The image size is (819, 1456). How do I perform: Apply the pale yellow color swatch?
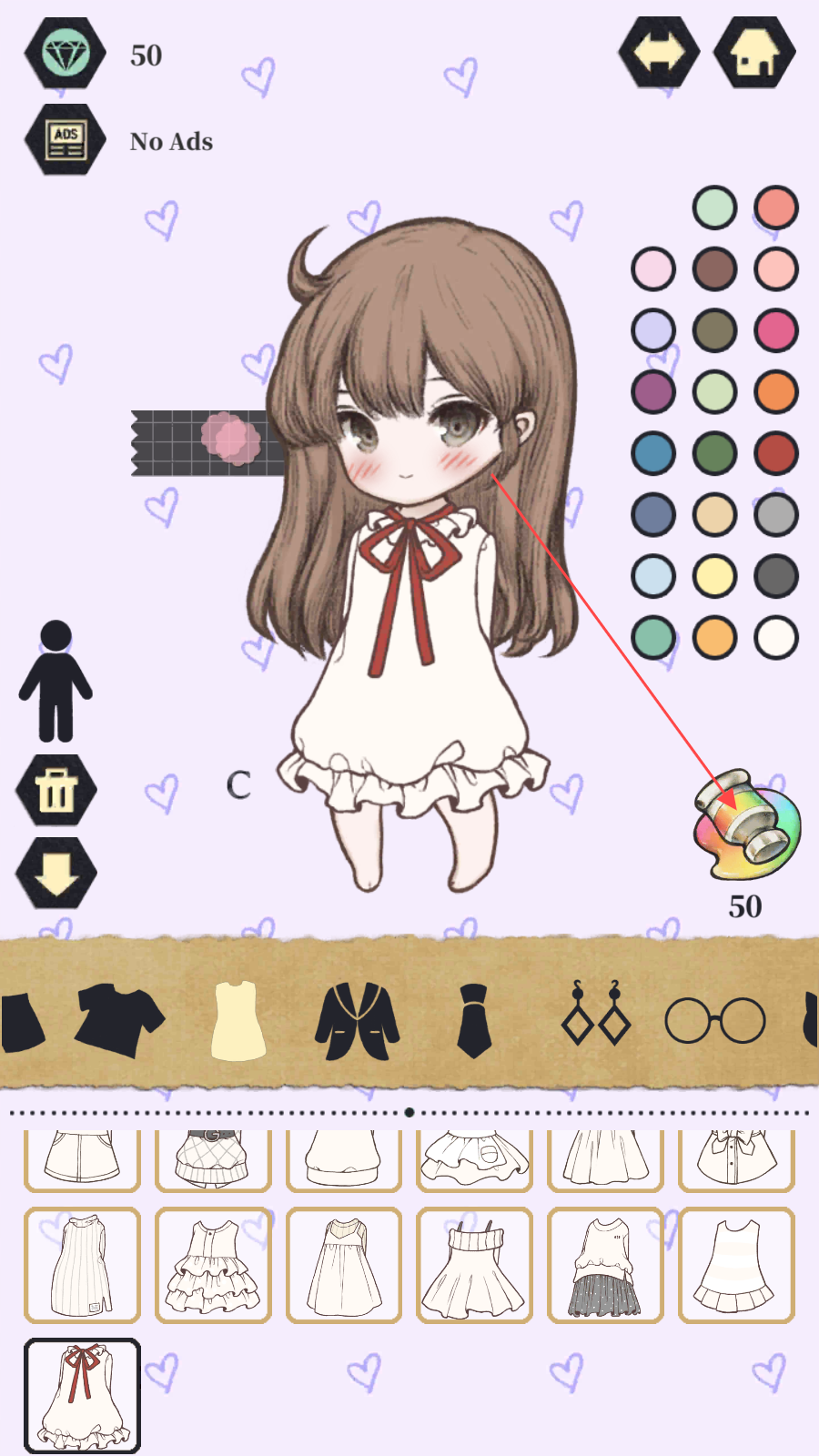coord(714,576)
